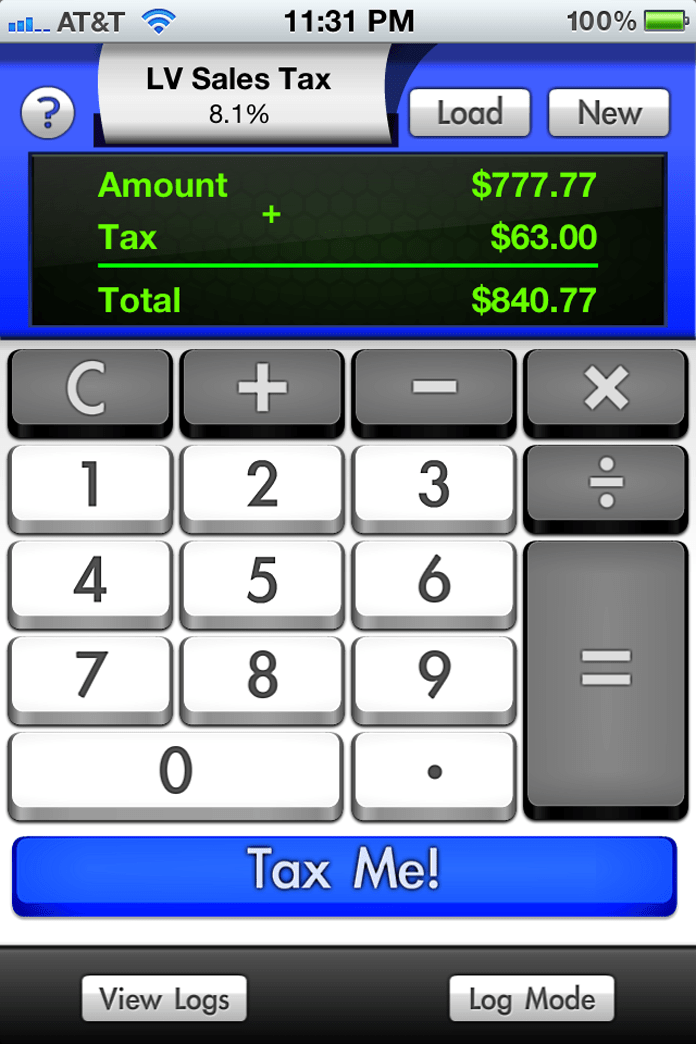Tap the 0 key
This screenshot has width=696, height=1044.
pos(176,771)
